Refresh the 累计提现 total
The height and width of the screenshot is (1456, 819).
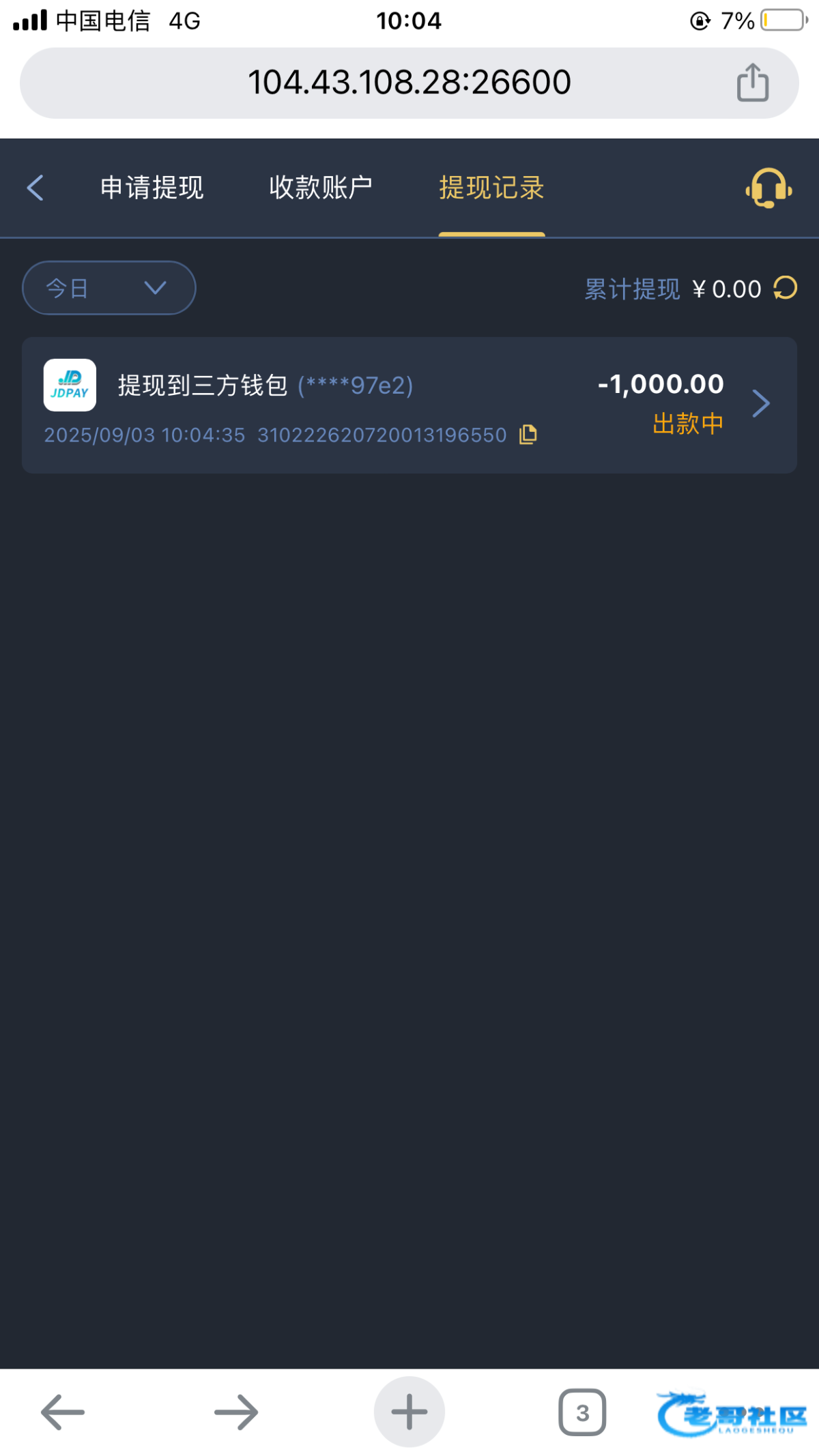point(786,288)
